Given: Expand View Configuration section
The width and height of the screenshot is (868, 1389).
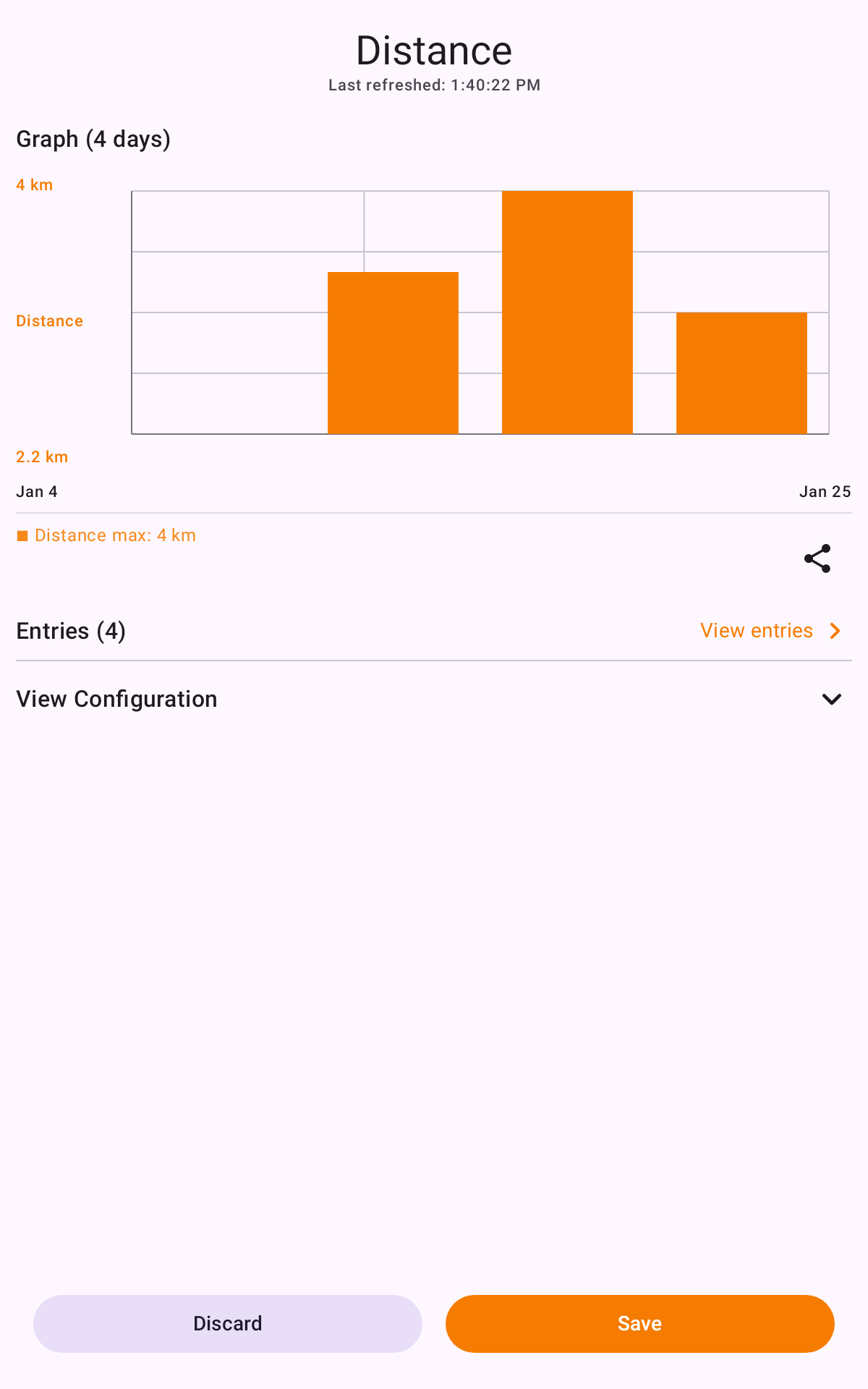Looking at the screenshot, I should click(434, 699).
